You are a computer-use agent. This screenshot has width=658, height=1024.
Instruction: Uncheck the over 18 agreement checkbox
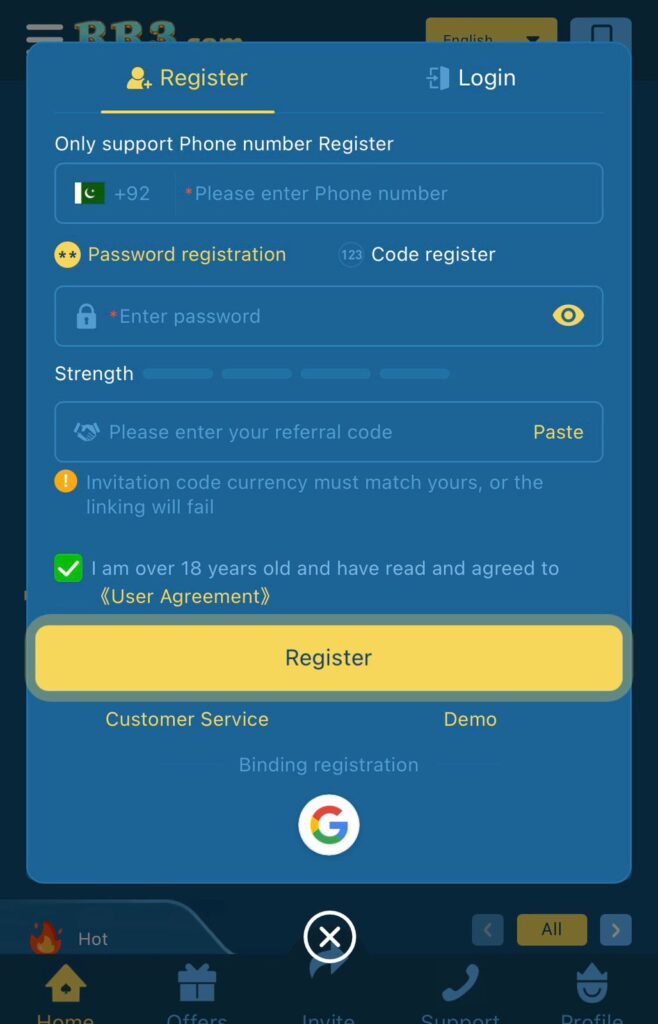pyautogui.click(x=68, y=569)
